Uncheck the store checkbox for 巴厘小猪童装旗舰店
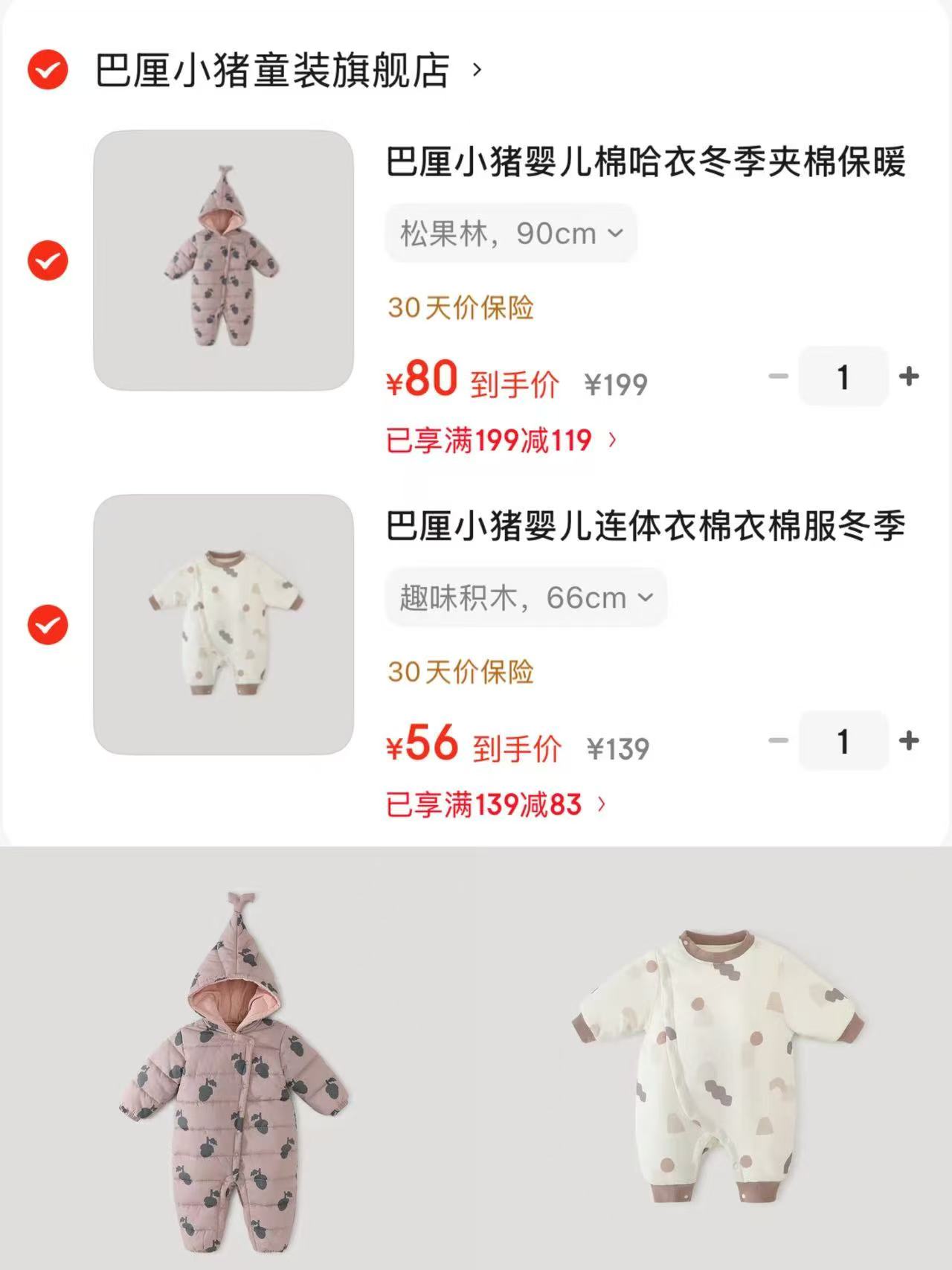This screenshot has width=952, height=1270. 46,71
